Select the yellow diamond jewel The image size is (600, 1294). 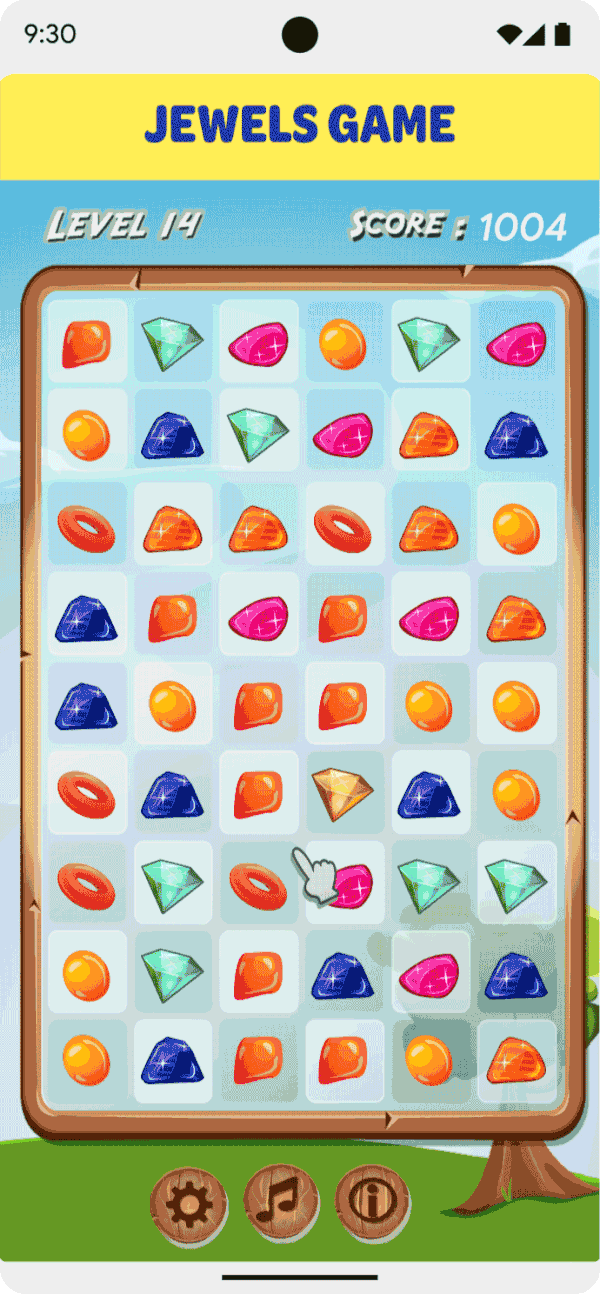coord(343,795)
